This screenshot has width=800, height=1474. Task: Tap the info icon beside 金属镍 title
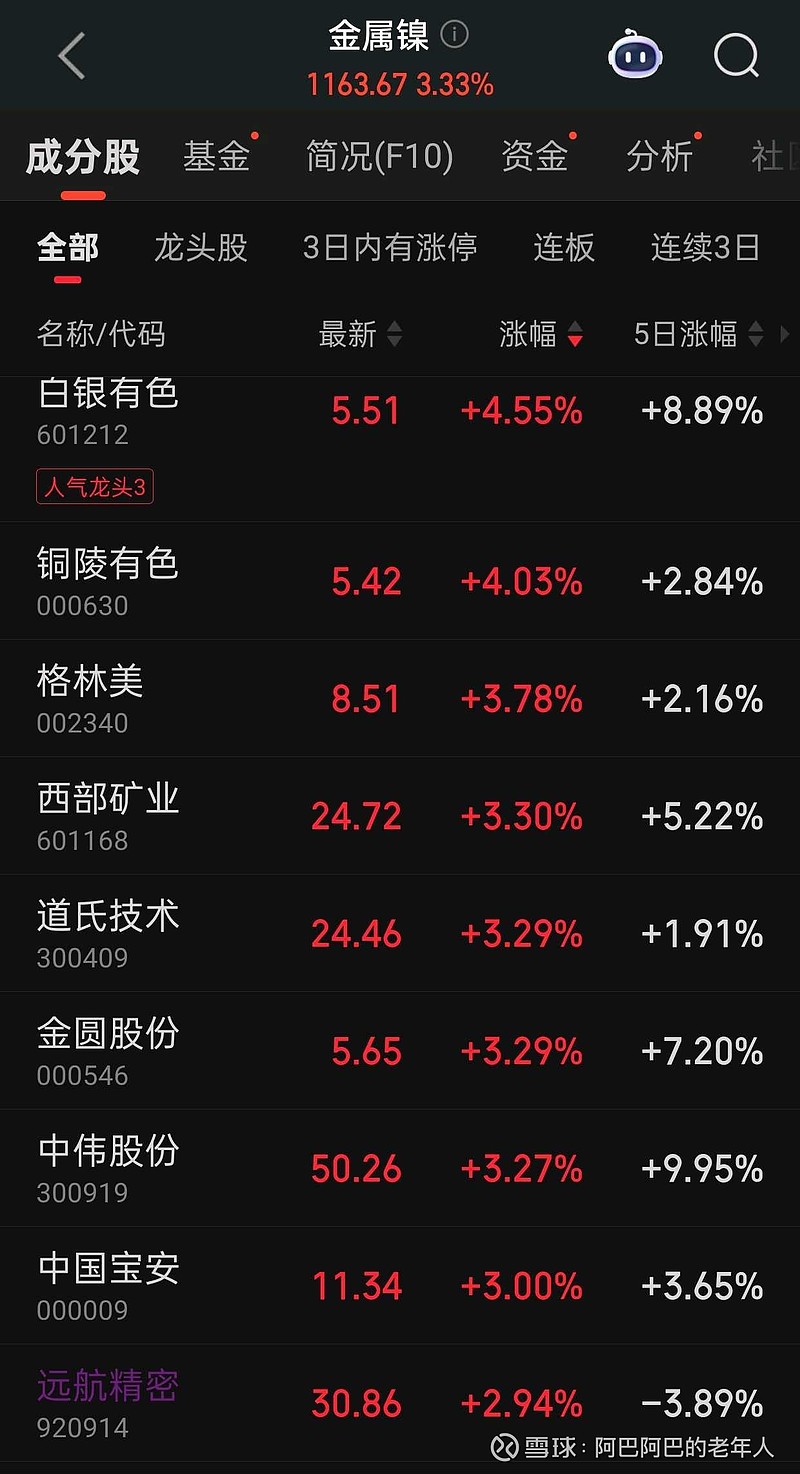click(x=454, y=34)
